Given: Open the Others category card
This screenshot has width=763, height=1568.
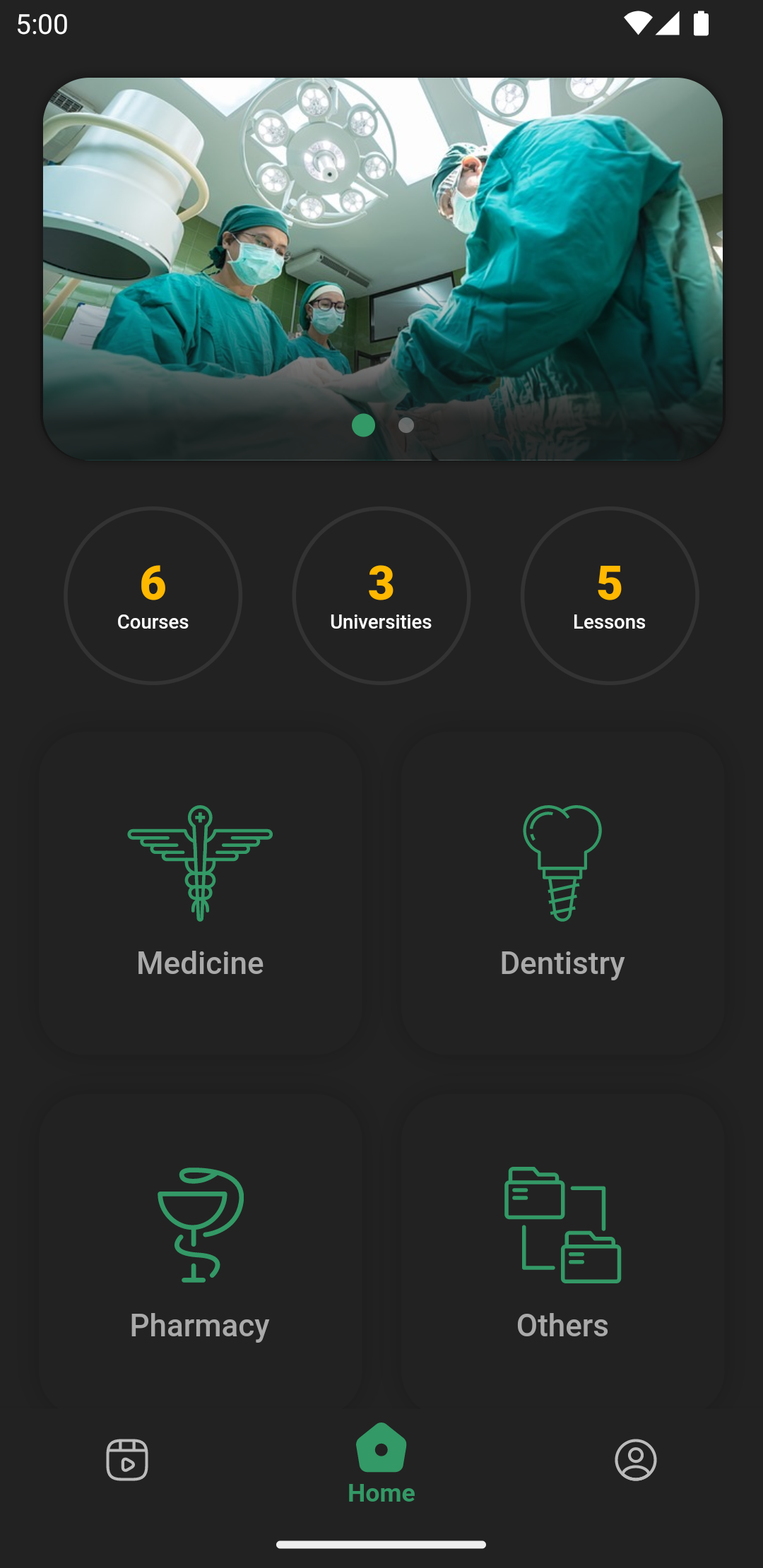Looking at the screenshot, I should tap(562, 1251).
